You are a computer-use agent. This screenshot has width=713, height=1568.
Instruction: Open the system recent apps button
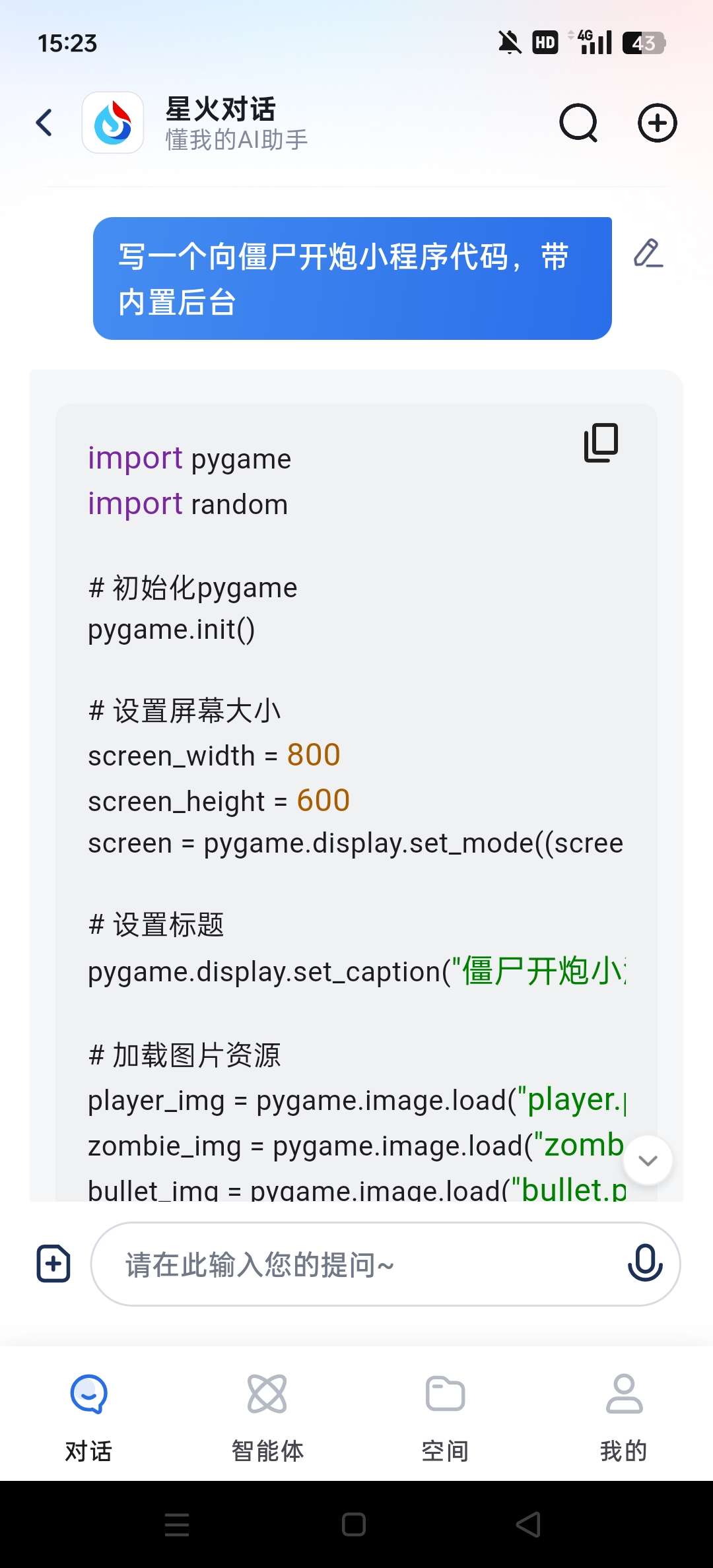177,1524
